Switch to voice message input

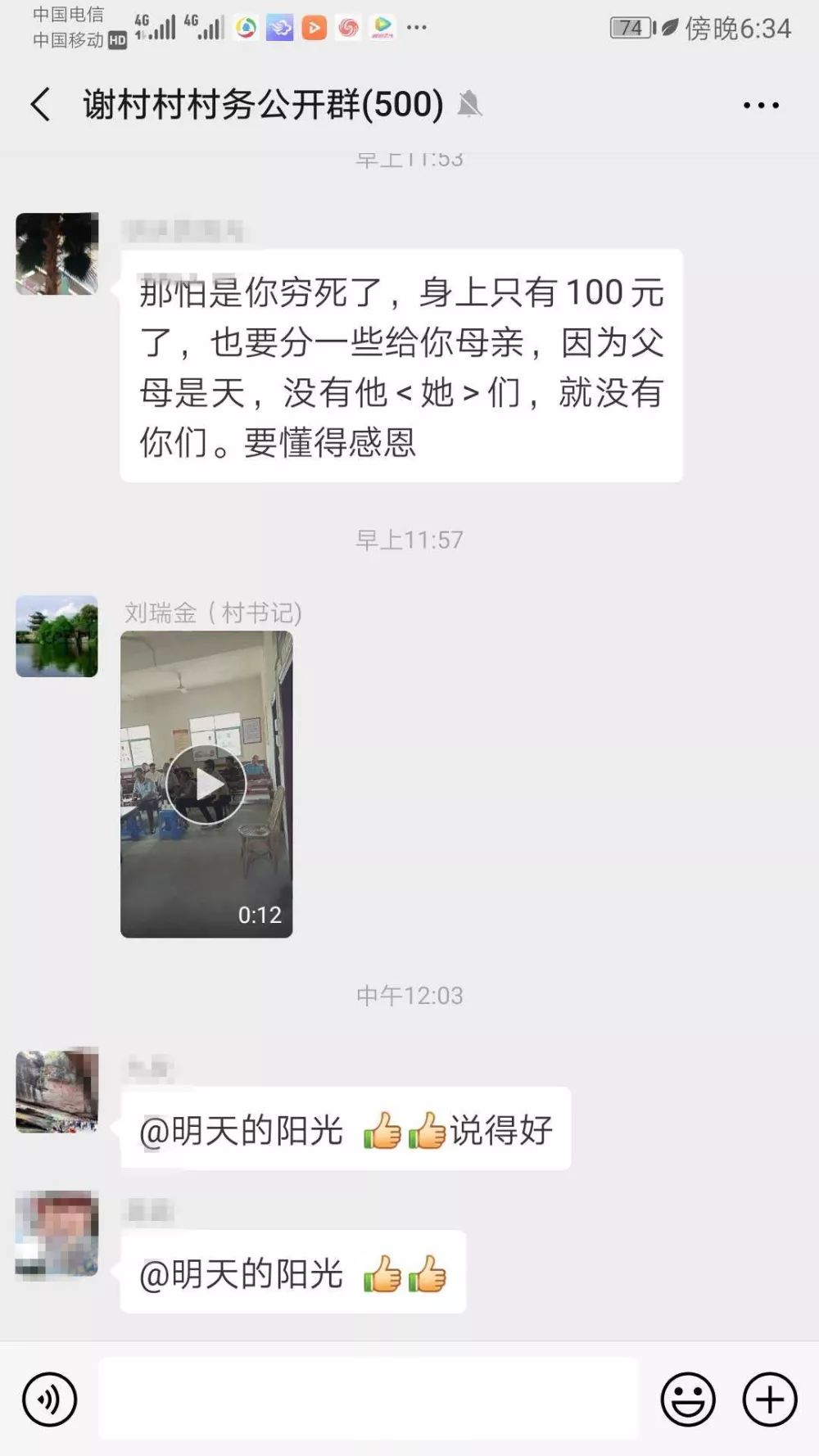click(x=50, y=1399)
